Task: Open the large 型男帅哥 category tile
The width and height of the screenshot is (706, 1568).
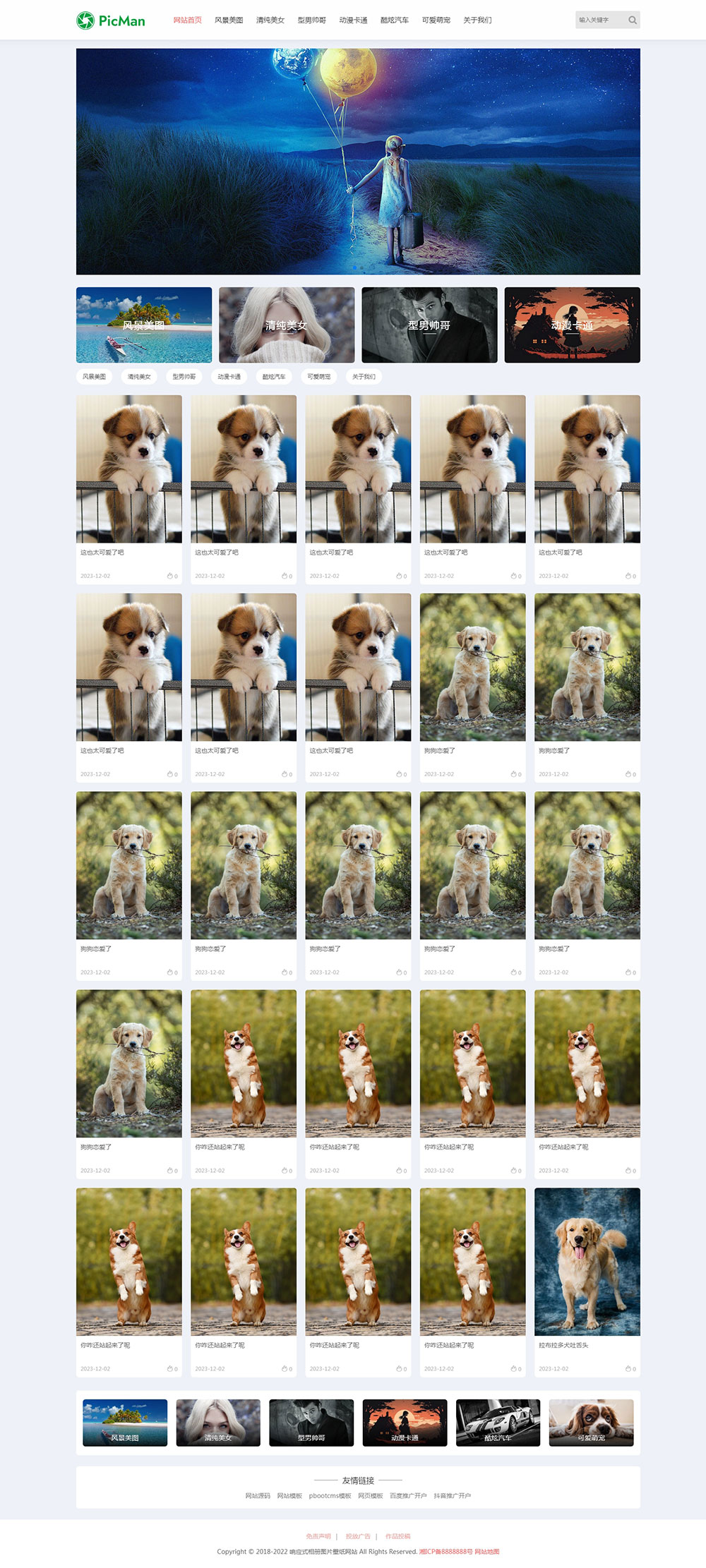Action: pyautogui.click(x=429, y=325)
